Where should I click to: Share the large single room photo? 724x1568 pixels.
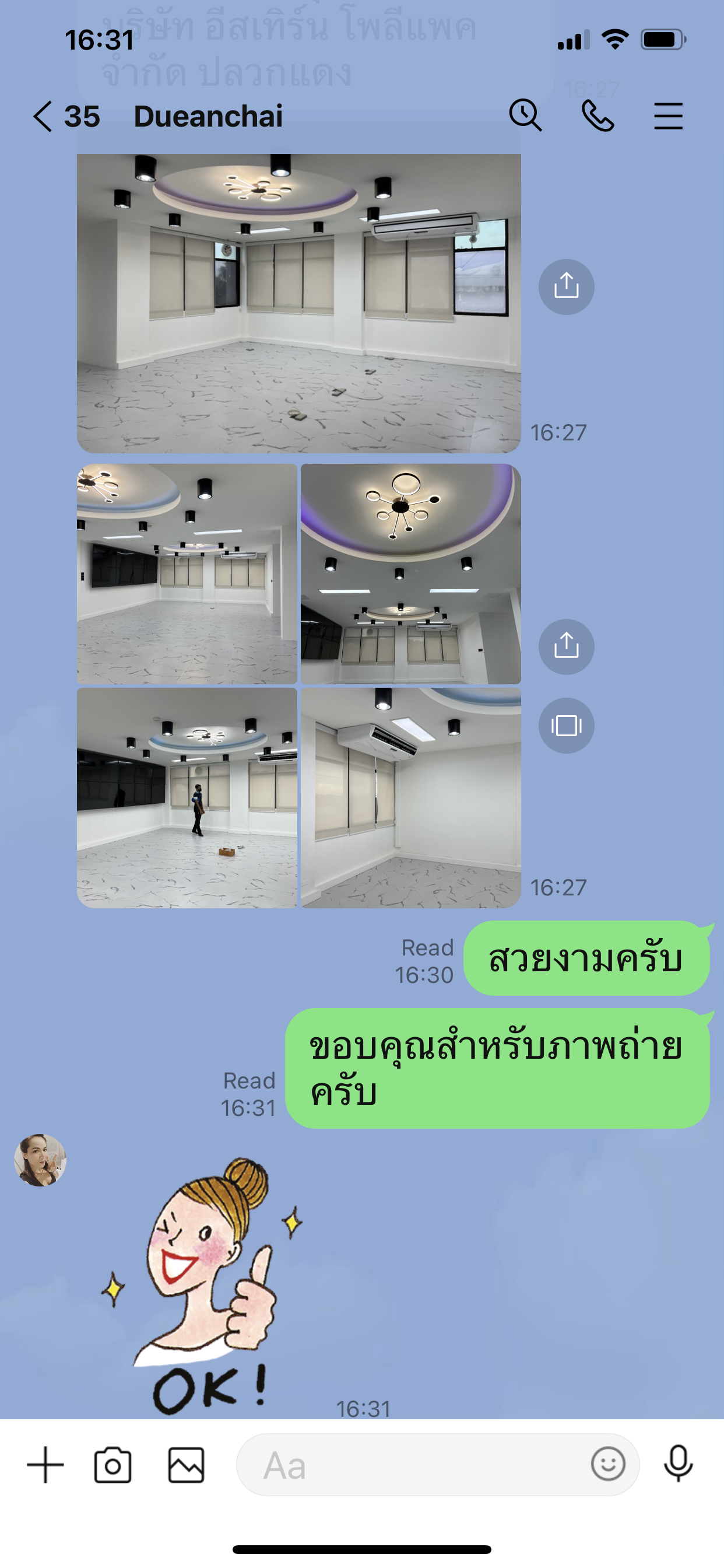pos(566,286)
